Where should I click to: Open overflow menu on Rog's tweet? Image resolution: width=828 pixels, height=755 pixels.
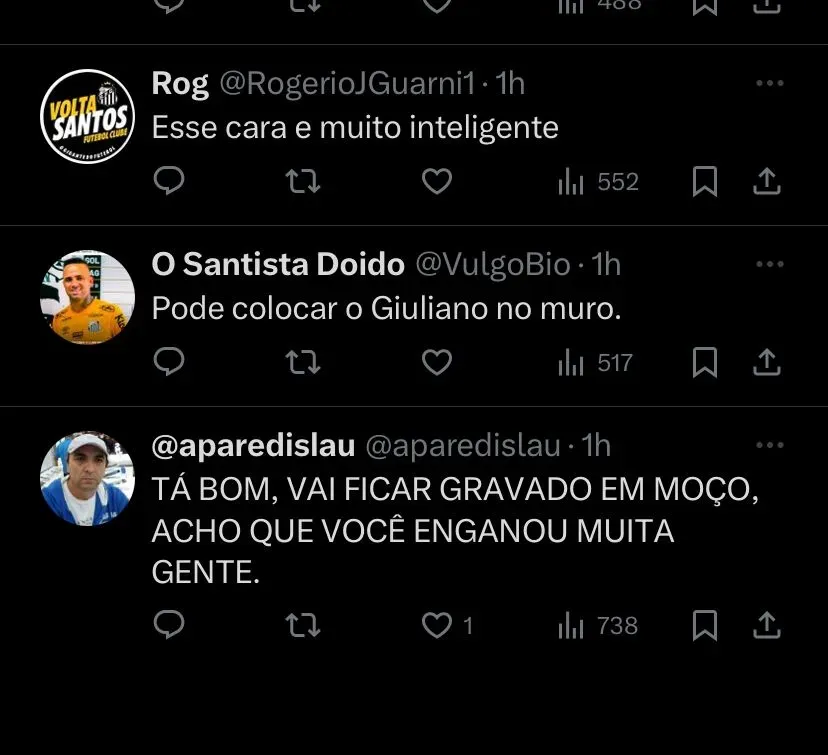pyautogui.click(x=769, y=84)
